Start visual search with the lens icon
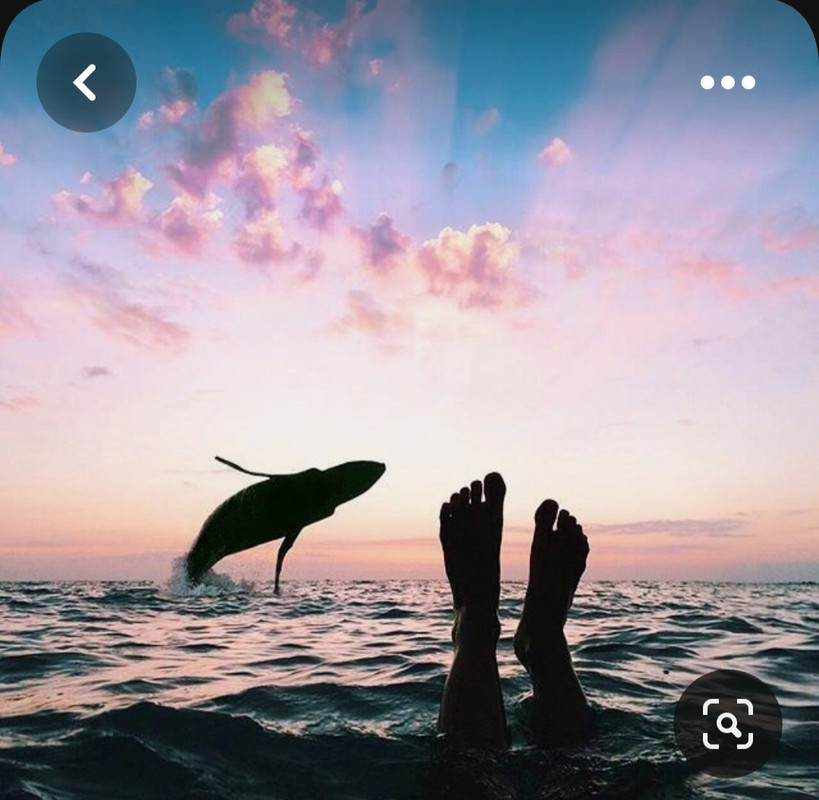The width and height of the screenshot is (819, 800). (x=727, y=723)
